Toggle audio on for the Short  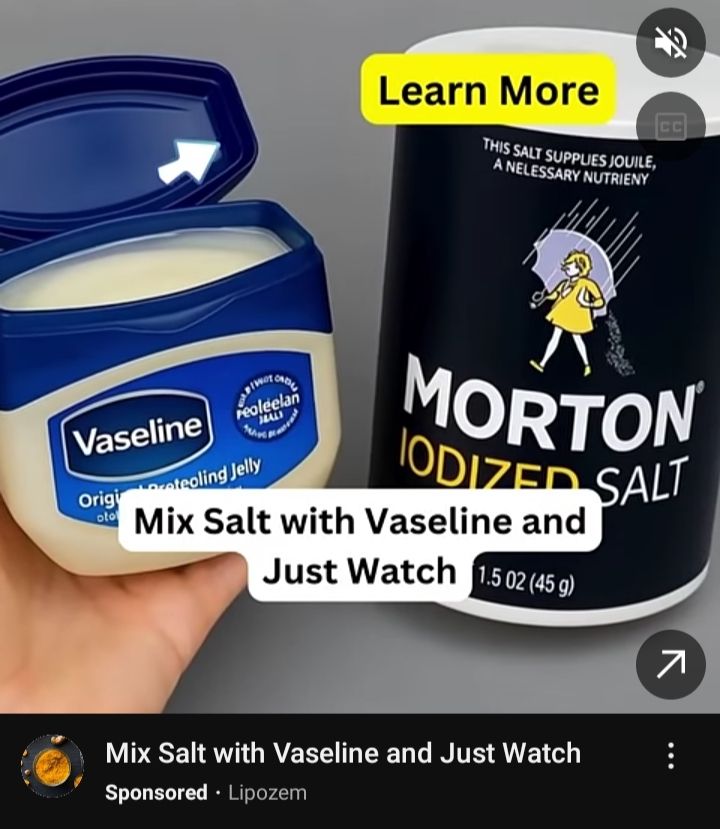point(670,42)
